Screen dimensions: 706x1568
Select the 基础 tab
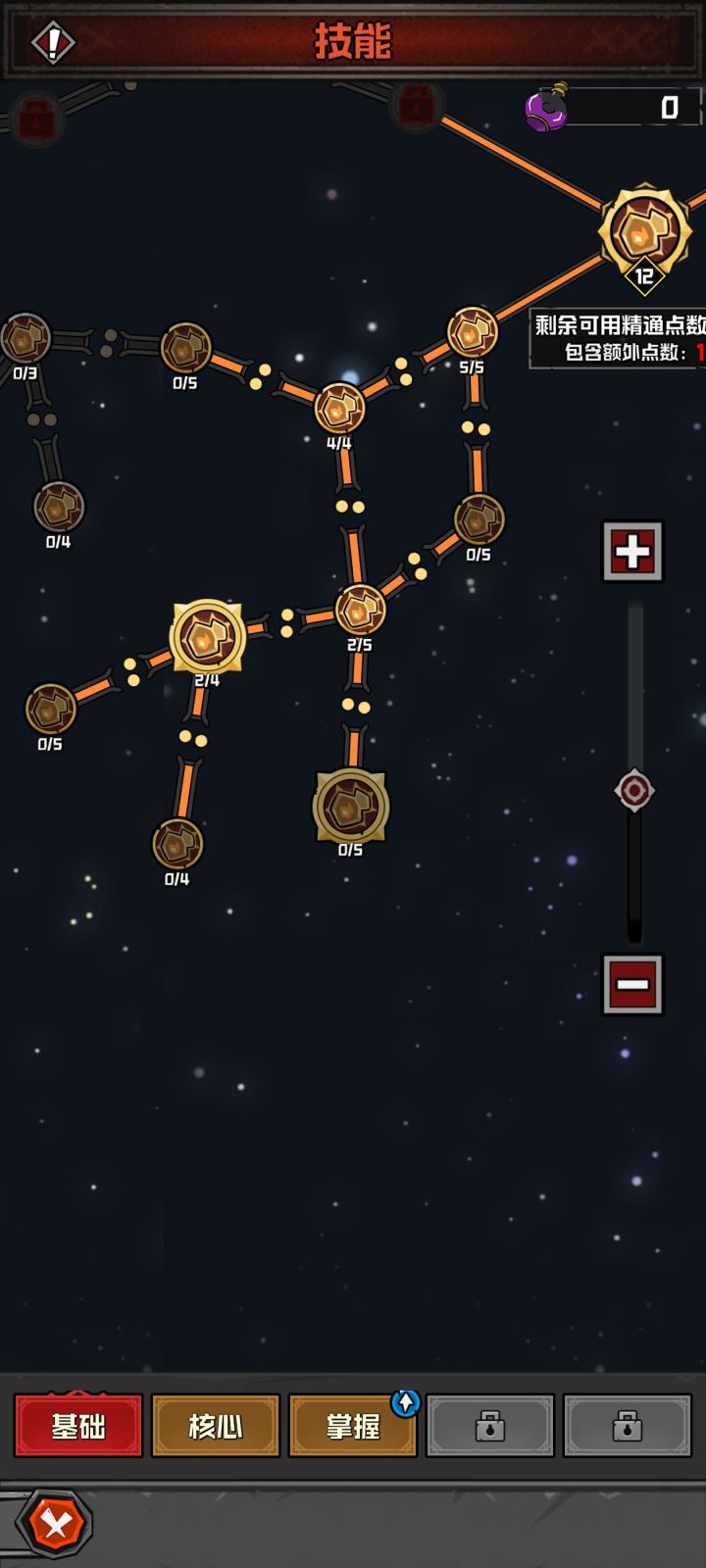(77, 1426)
